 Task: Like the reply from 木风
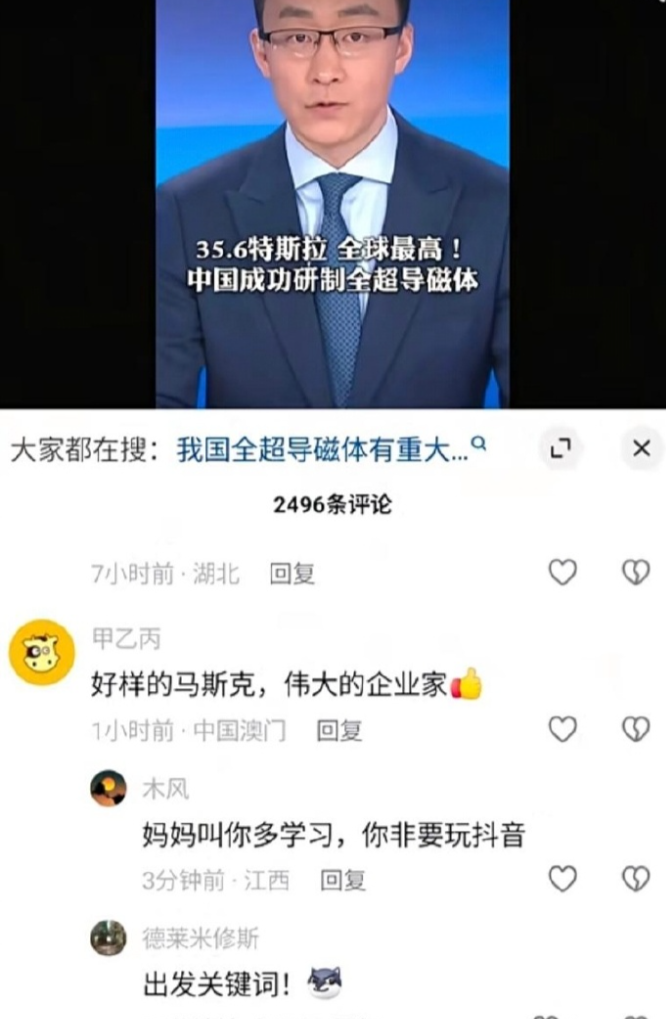coord(563,879)
